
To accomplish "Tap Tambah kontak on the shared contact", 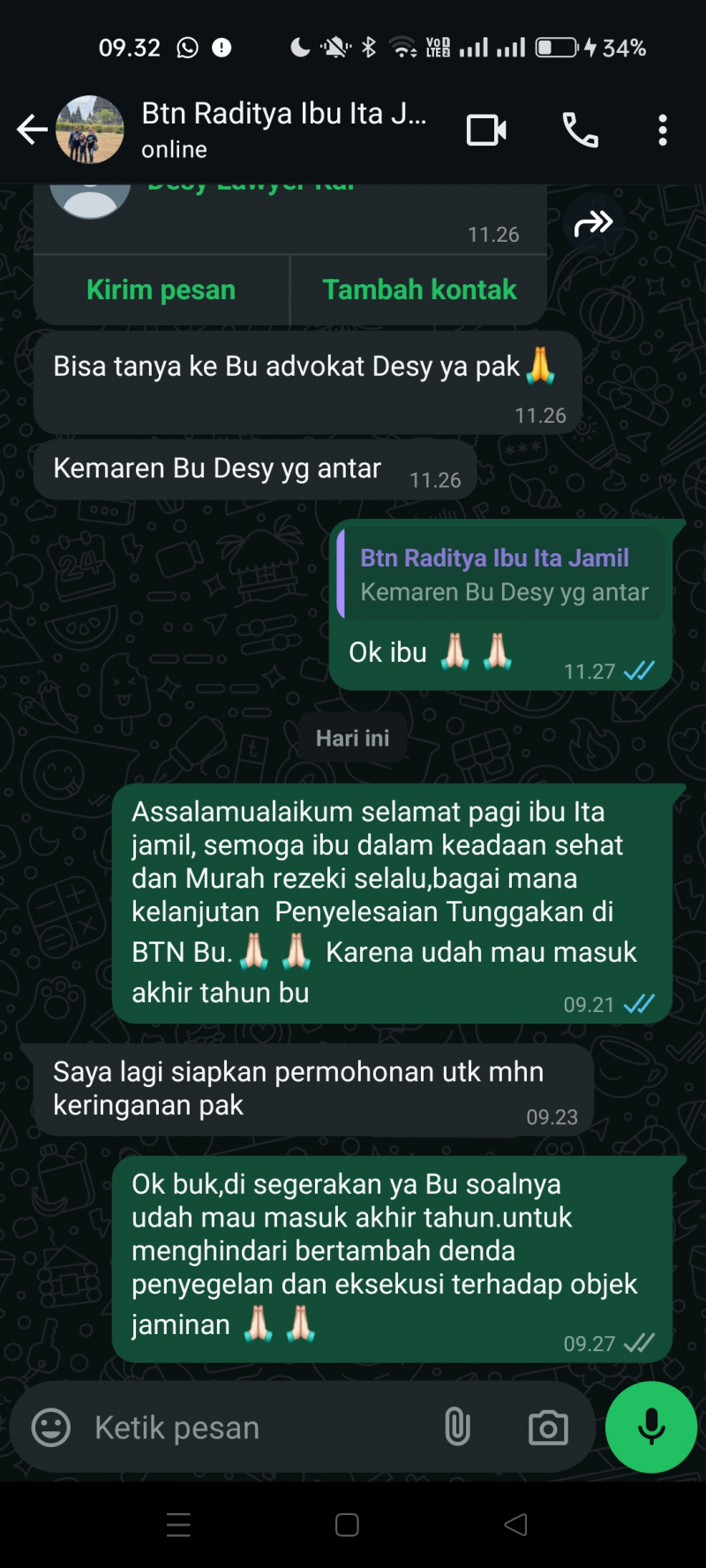I will click(419, 290).
